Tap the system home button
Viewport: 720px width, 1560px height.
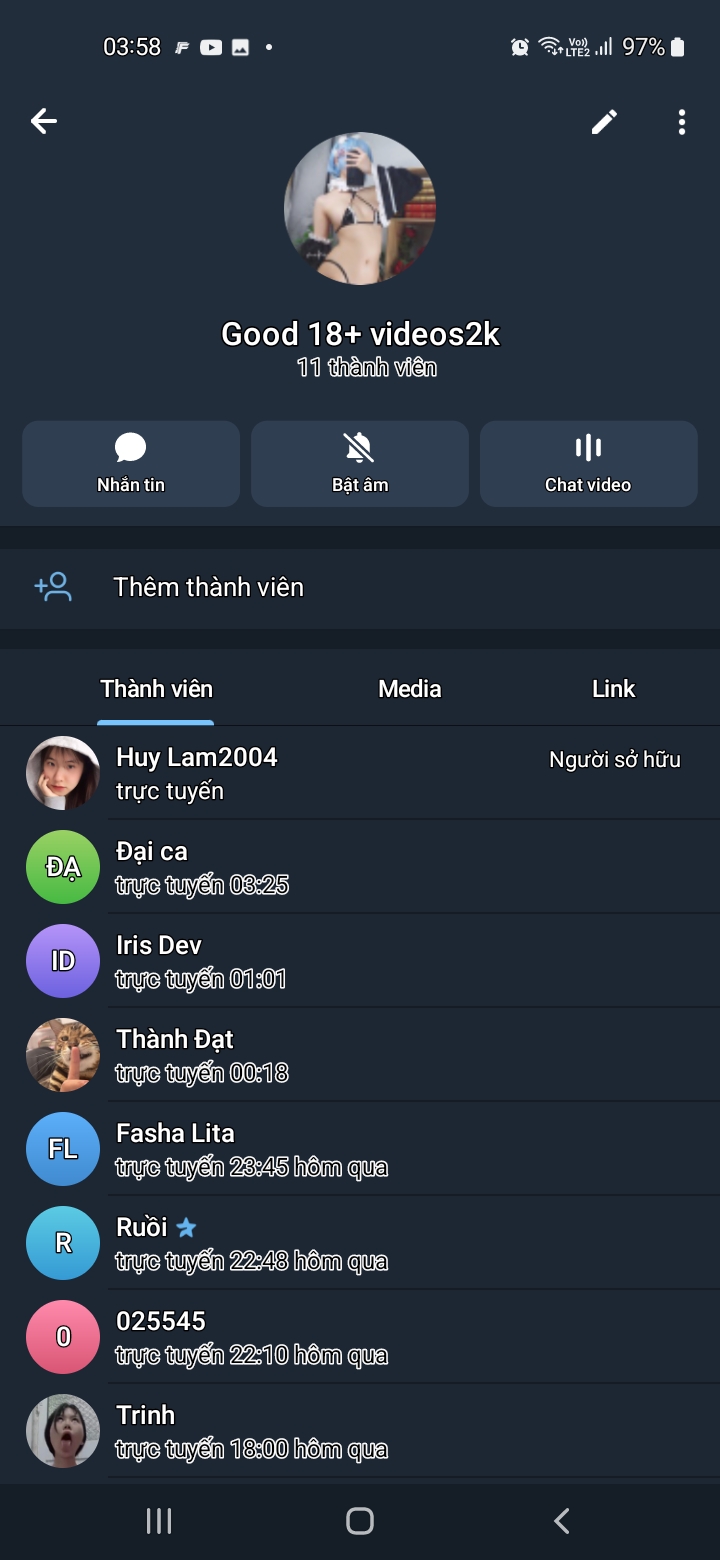[x=360, y=1521]
